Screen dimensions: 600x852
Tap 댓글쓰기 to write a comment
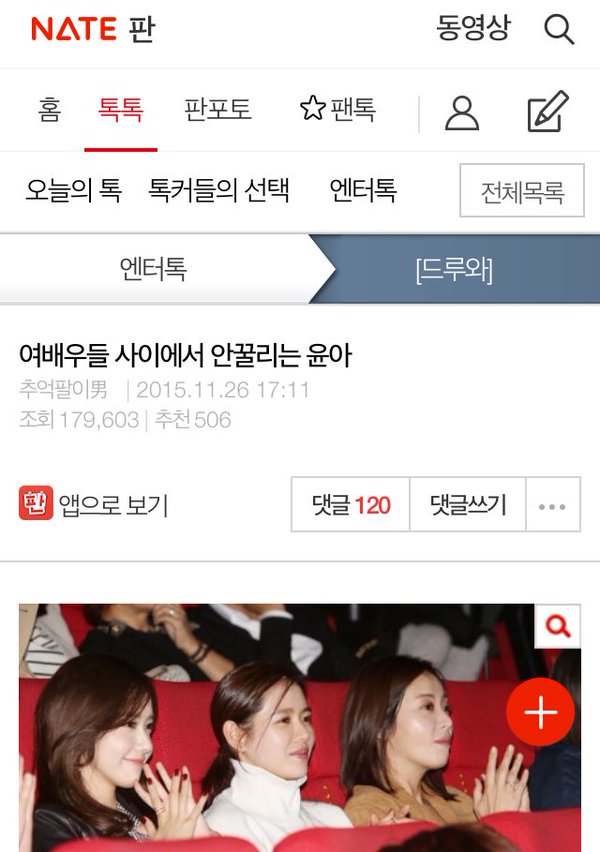tap(468, 504)
